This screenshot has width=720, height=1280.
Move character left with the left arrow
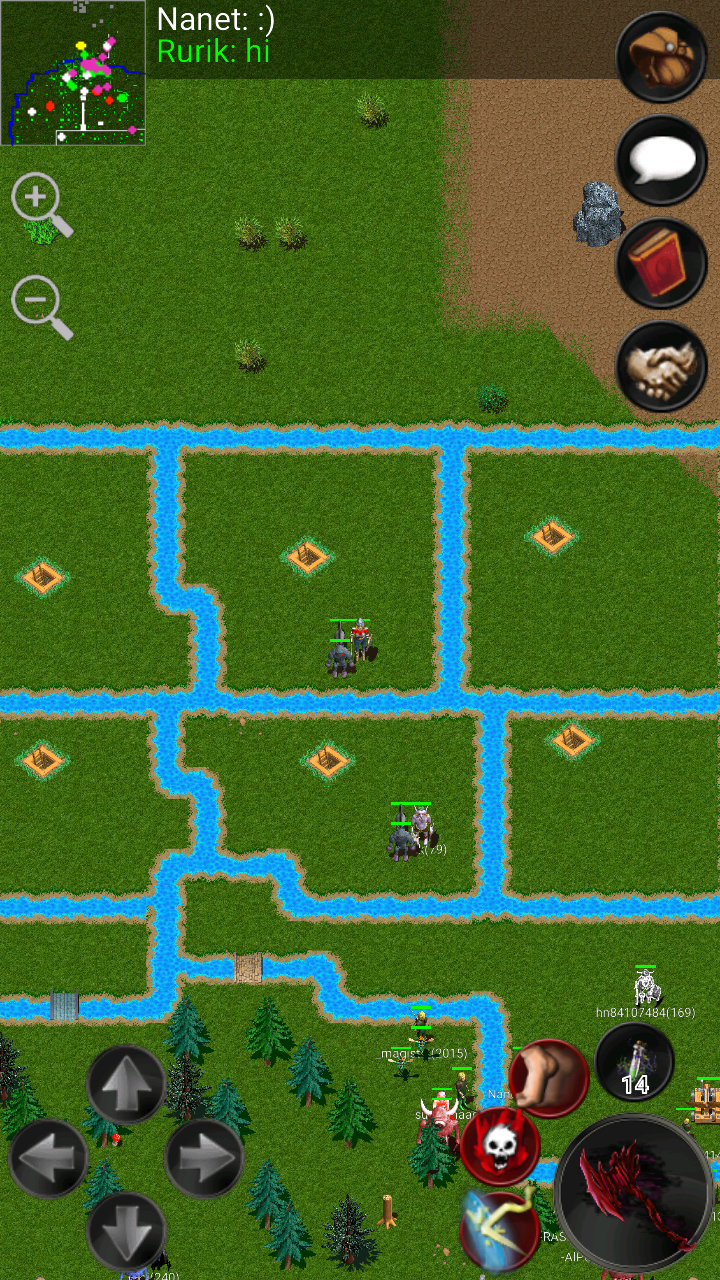(x=48, y=1158)
